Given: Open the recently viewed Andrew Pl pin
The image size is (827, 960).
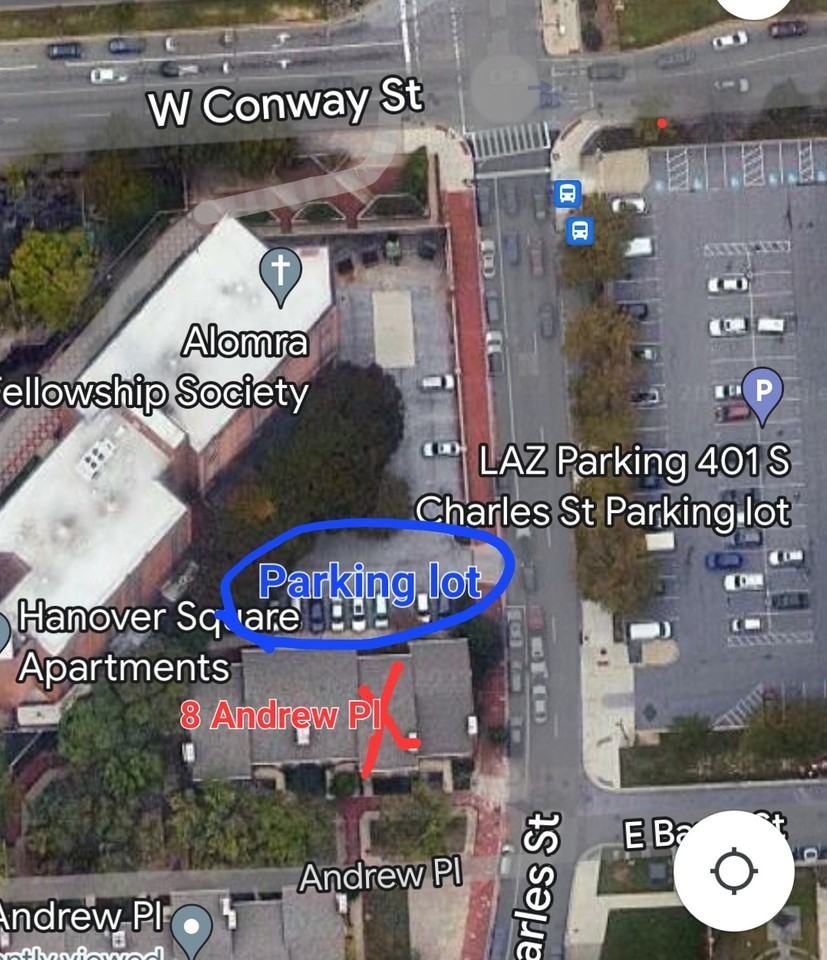Looking at the screenshot, I should click(191, 929).
